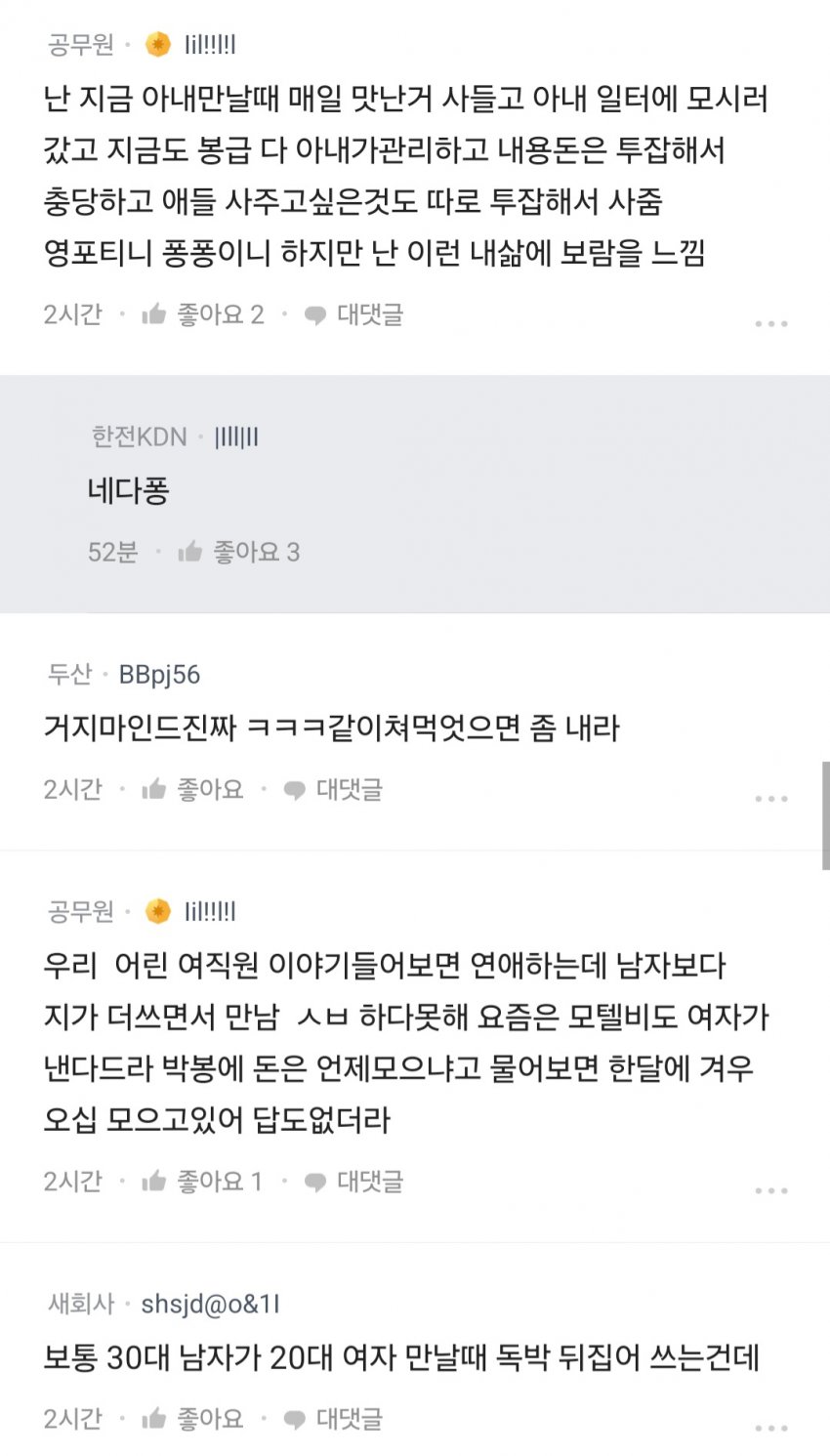The image size is (830, 1456).
Task: Like the comment ending '보람을 느낌'
Action: click(202, 314)
